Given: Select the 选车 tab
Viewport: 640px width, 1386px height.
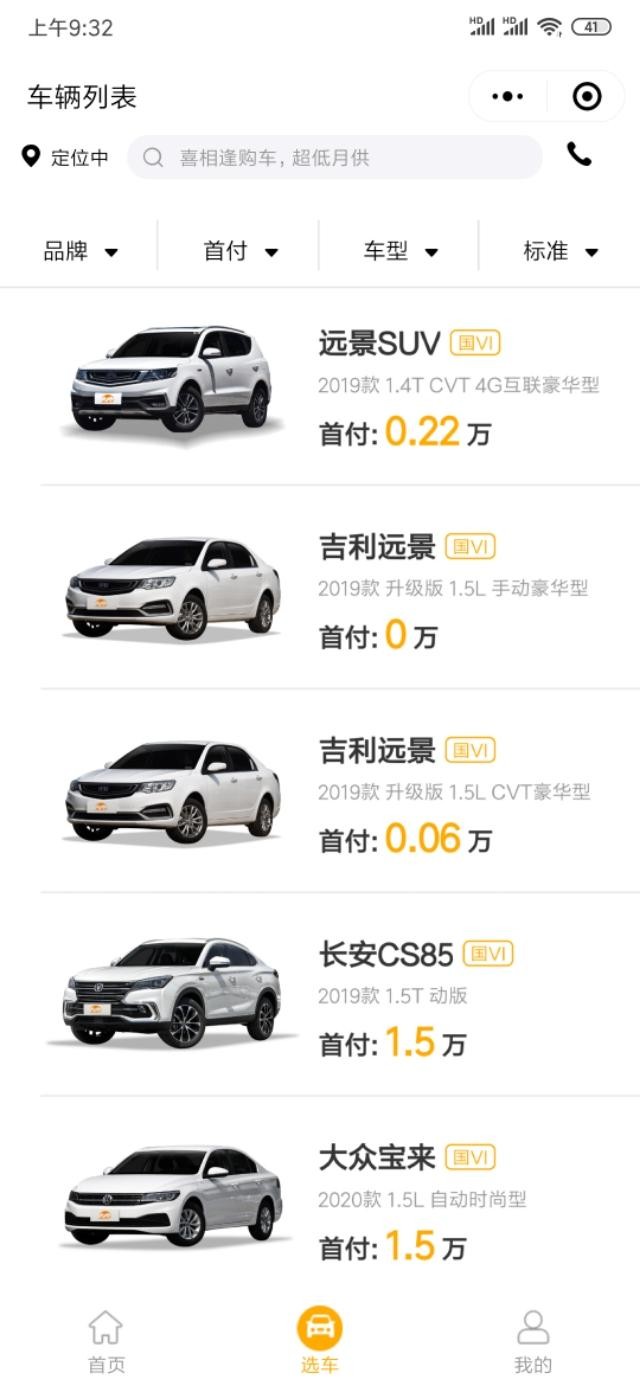Looking at the screenshot, I should (320, 1342).
